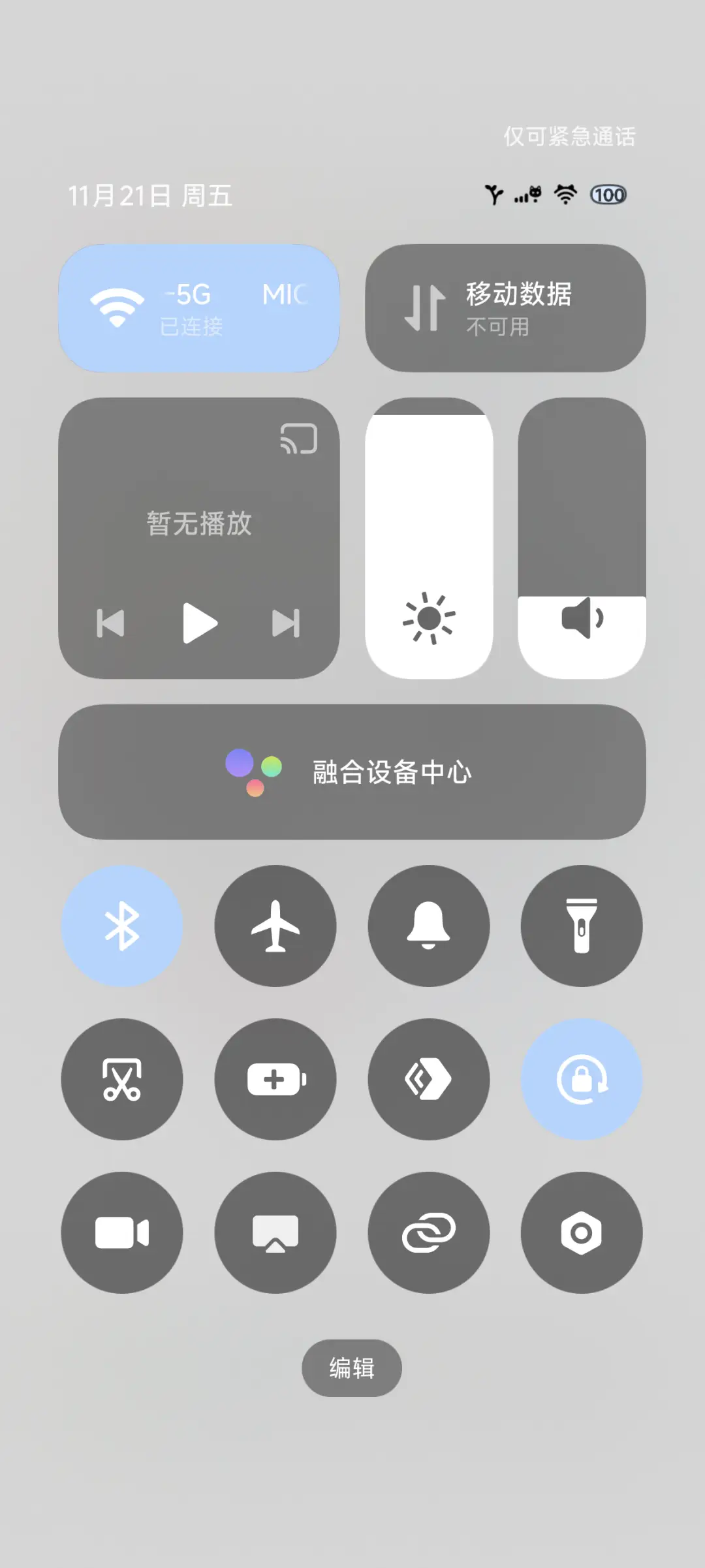Screen dimensions: 705x1568
Task: Disable Bluetooth
Action: [x=122, y=926]
